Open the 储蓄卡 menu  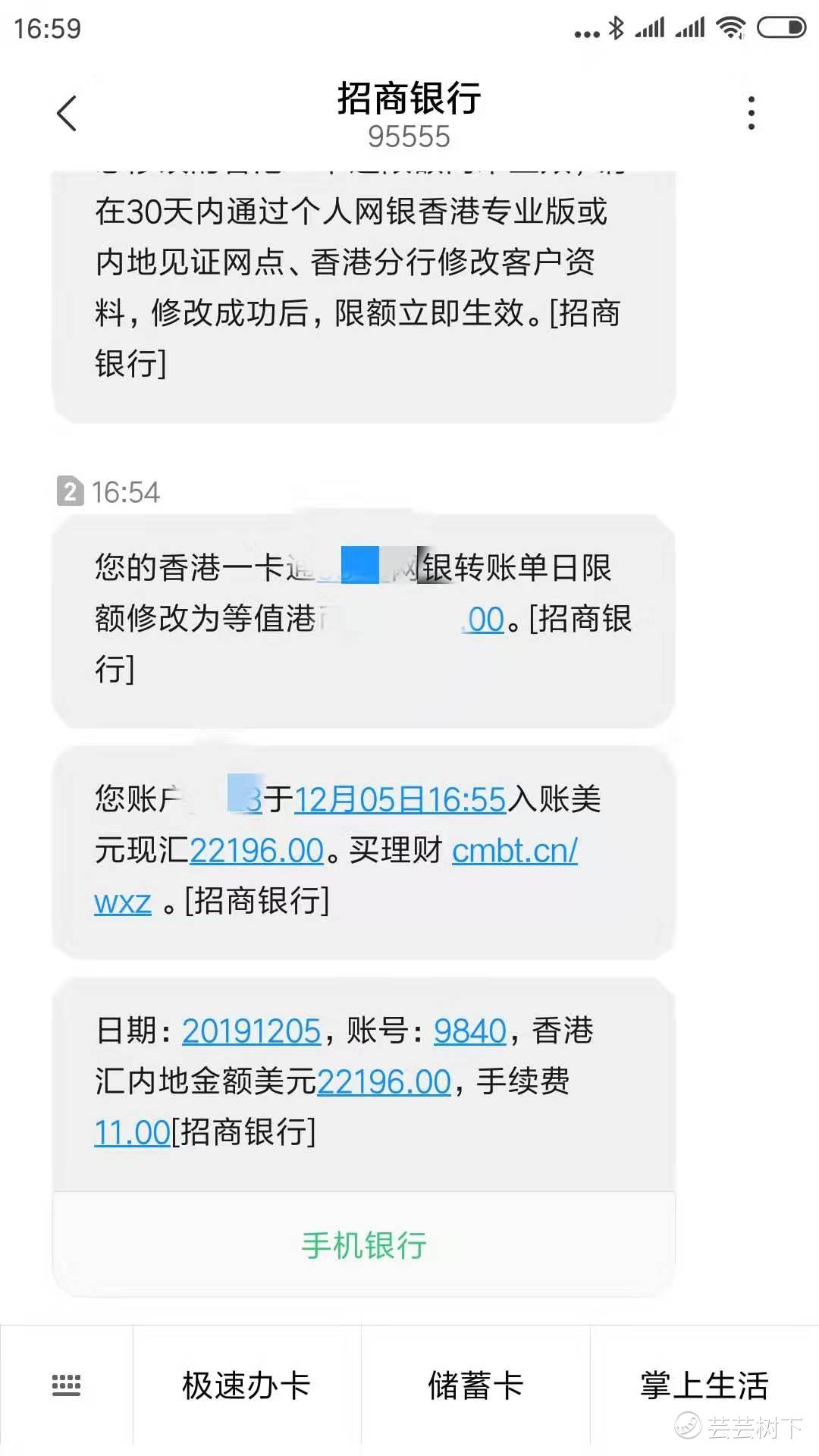pyautogui.click(x=475, y=1385)
